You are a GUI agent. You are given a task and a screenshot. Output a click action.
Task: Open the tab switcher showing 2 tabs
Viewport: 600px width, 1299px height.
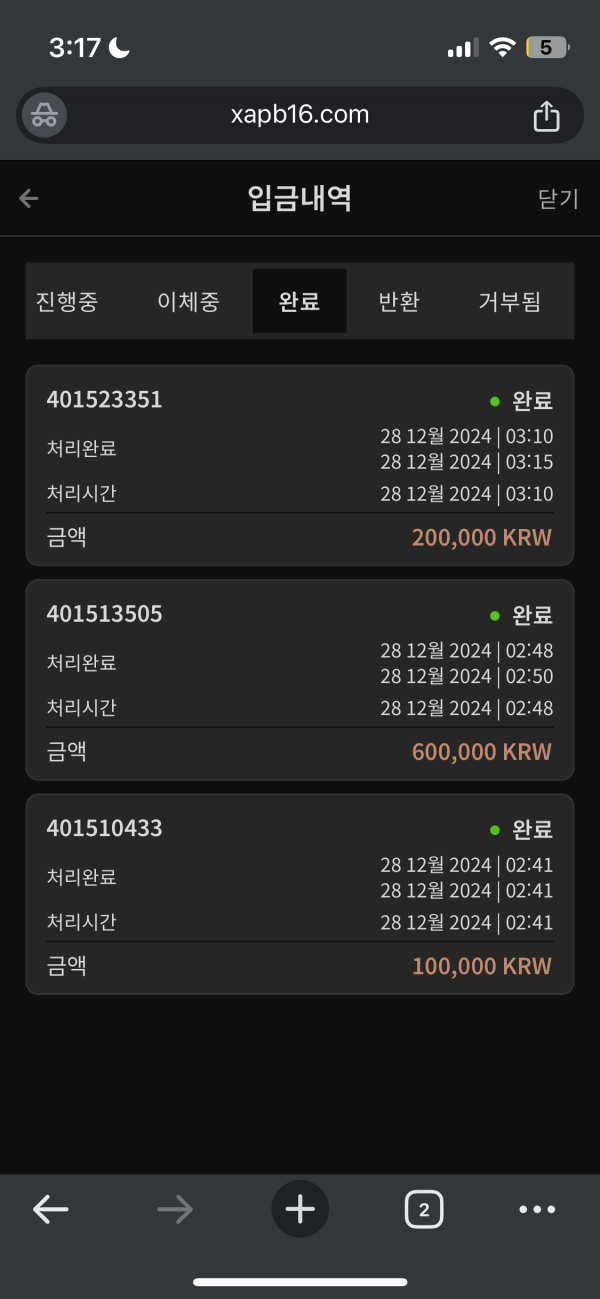click(x=424, y=1210)
